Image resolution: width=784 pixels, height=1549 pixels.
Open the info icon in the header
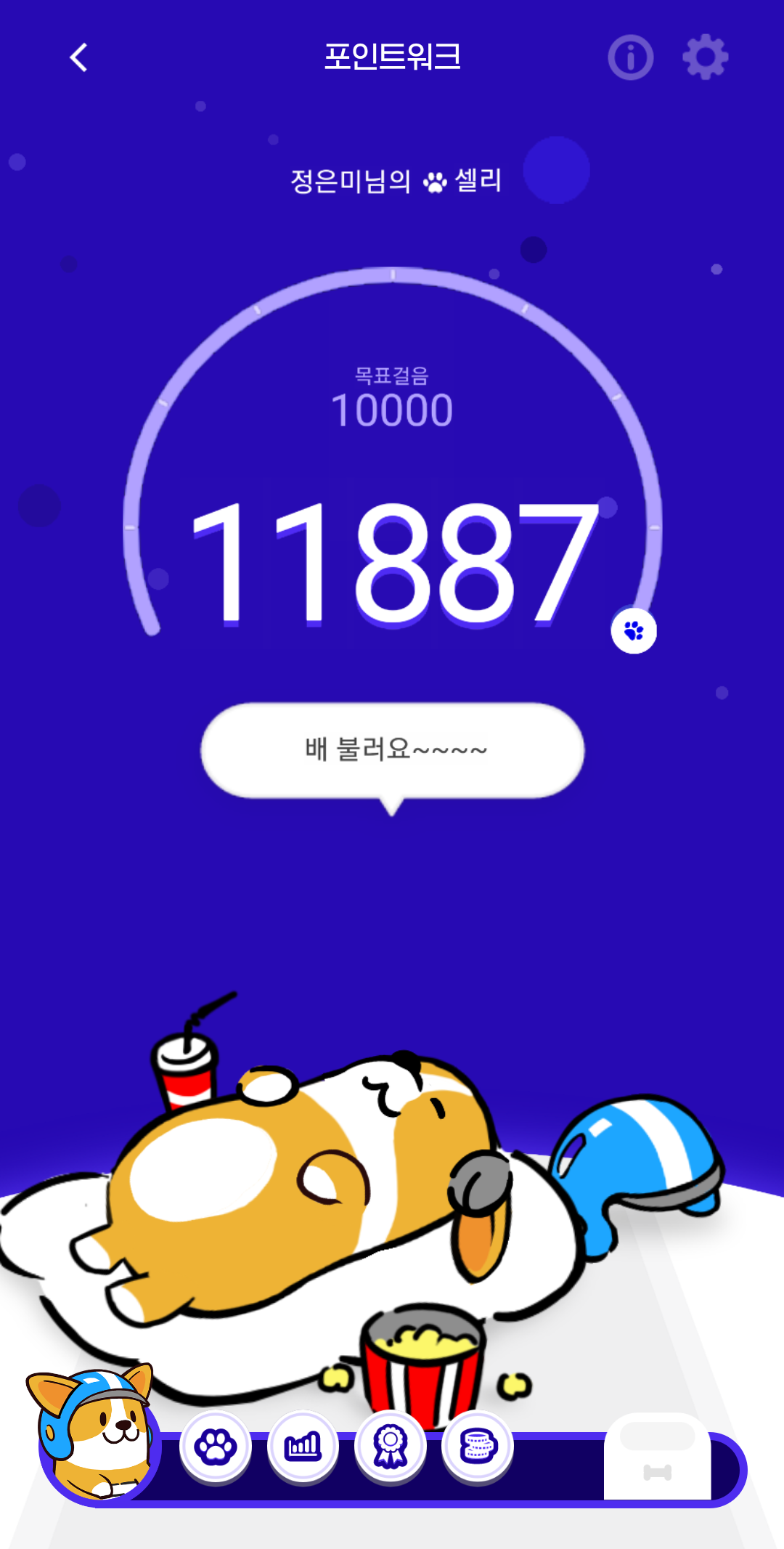[x=630, y=57]
